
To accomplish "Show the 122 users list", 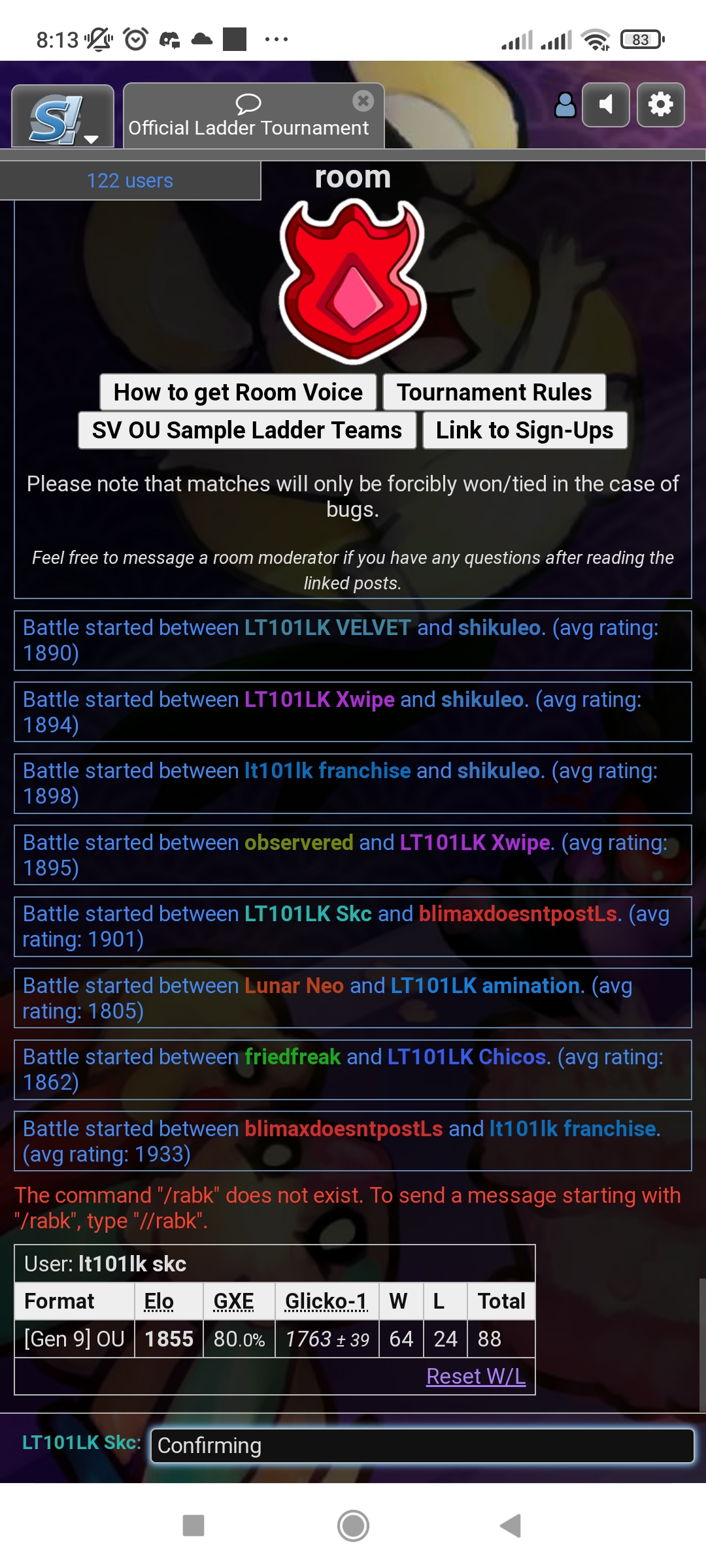I will (130, 180).
